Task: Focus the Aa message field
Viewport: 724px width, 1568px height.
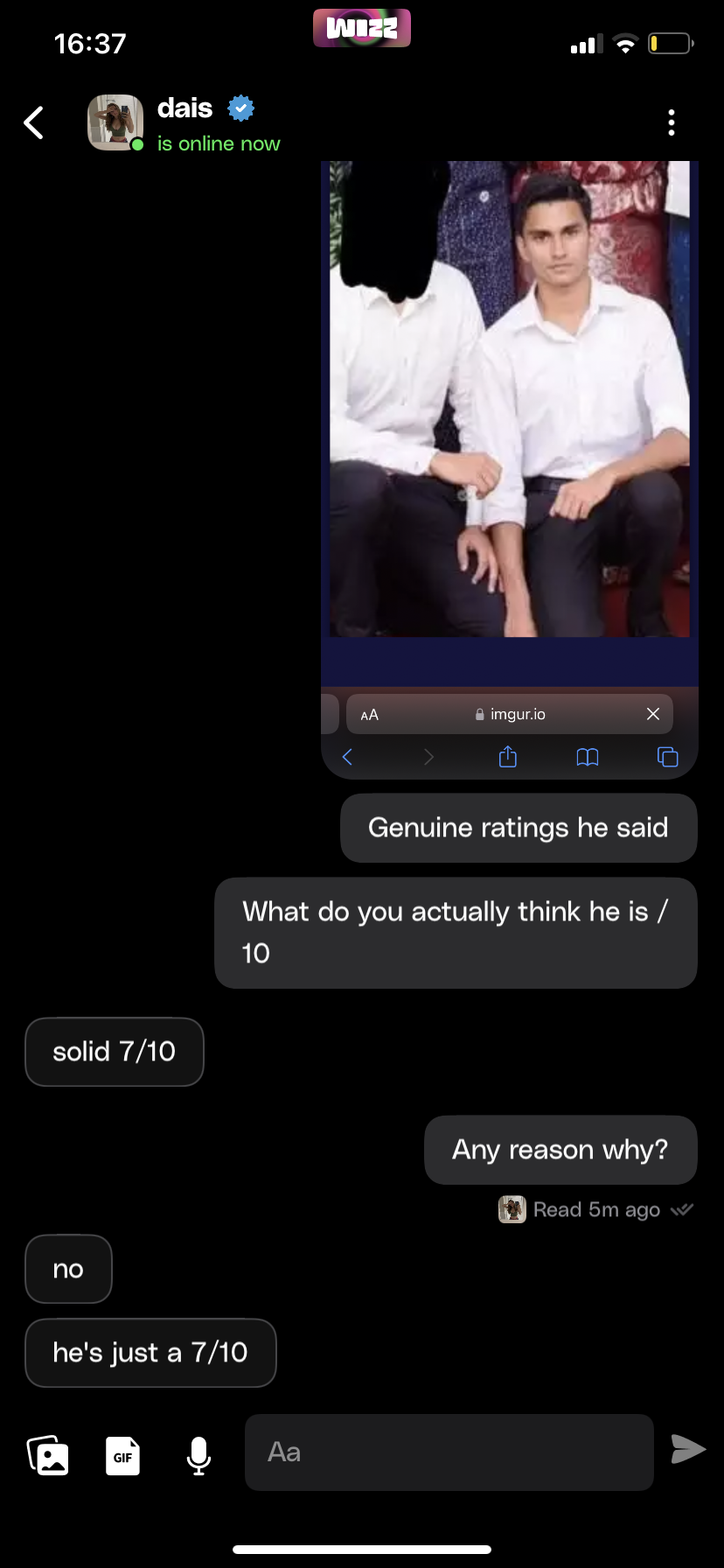Action: pyautogui.click(x=449, y=1452)
